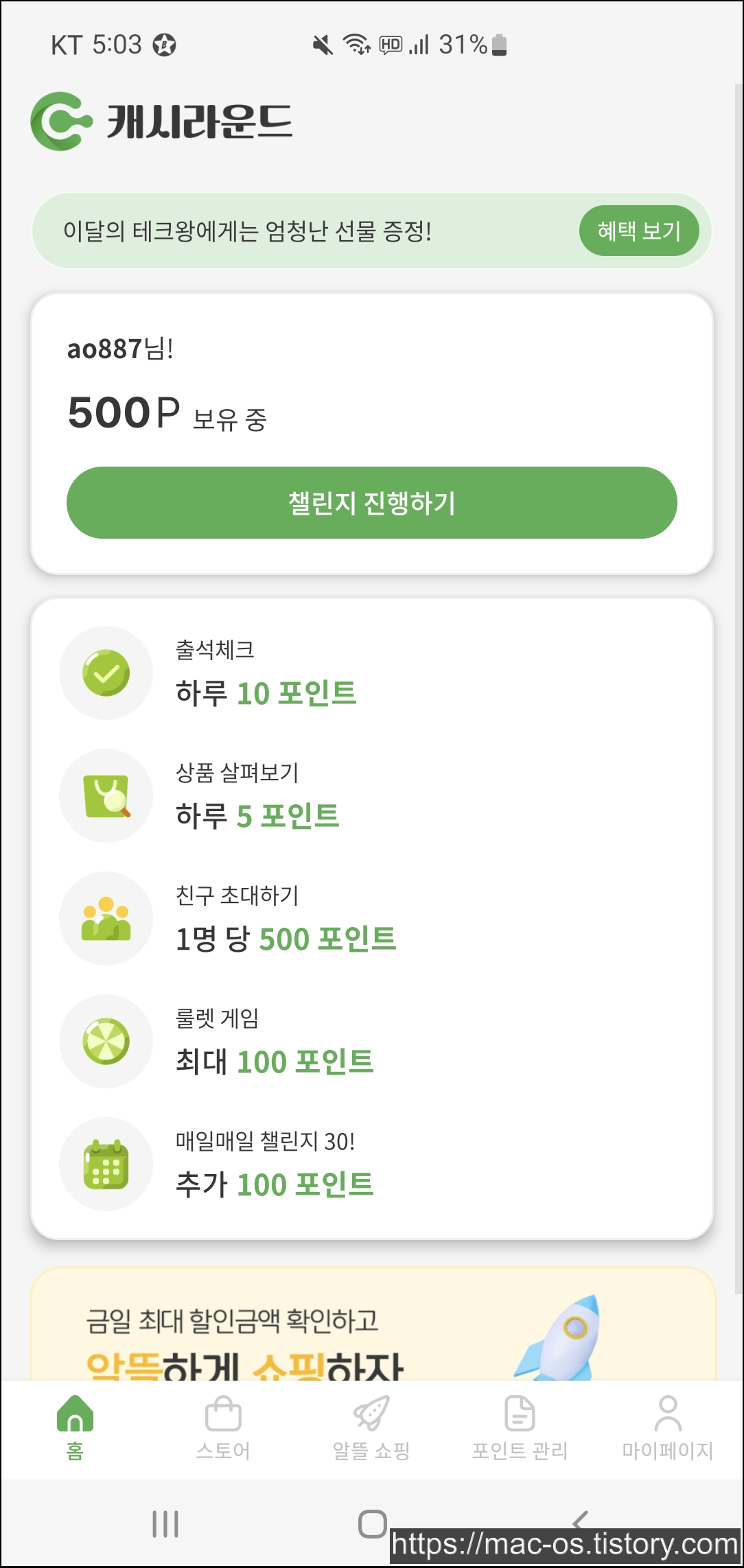Go to the 알뜰 쇼핑 tab

click(371, 1428)
